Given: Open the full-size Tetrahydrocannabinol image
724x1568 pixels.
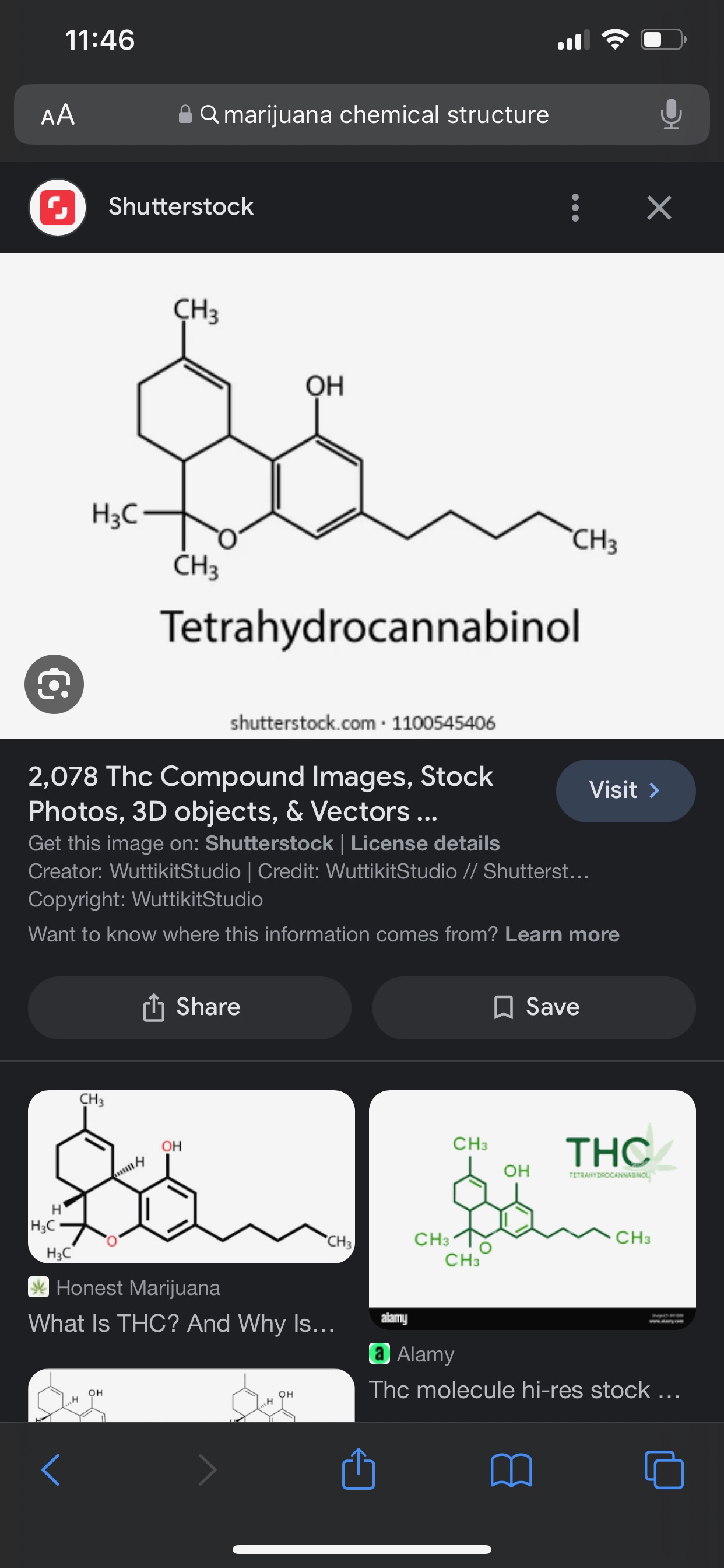Looking at the screenshot, I should pos(362,495).
